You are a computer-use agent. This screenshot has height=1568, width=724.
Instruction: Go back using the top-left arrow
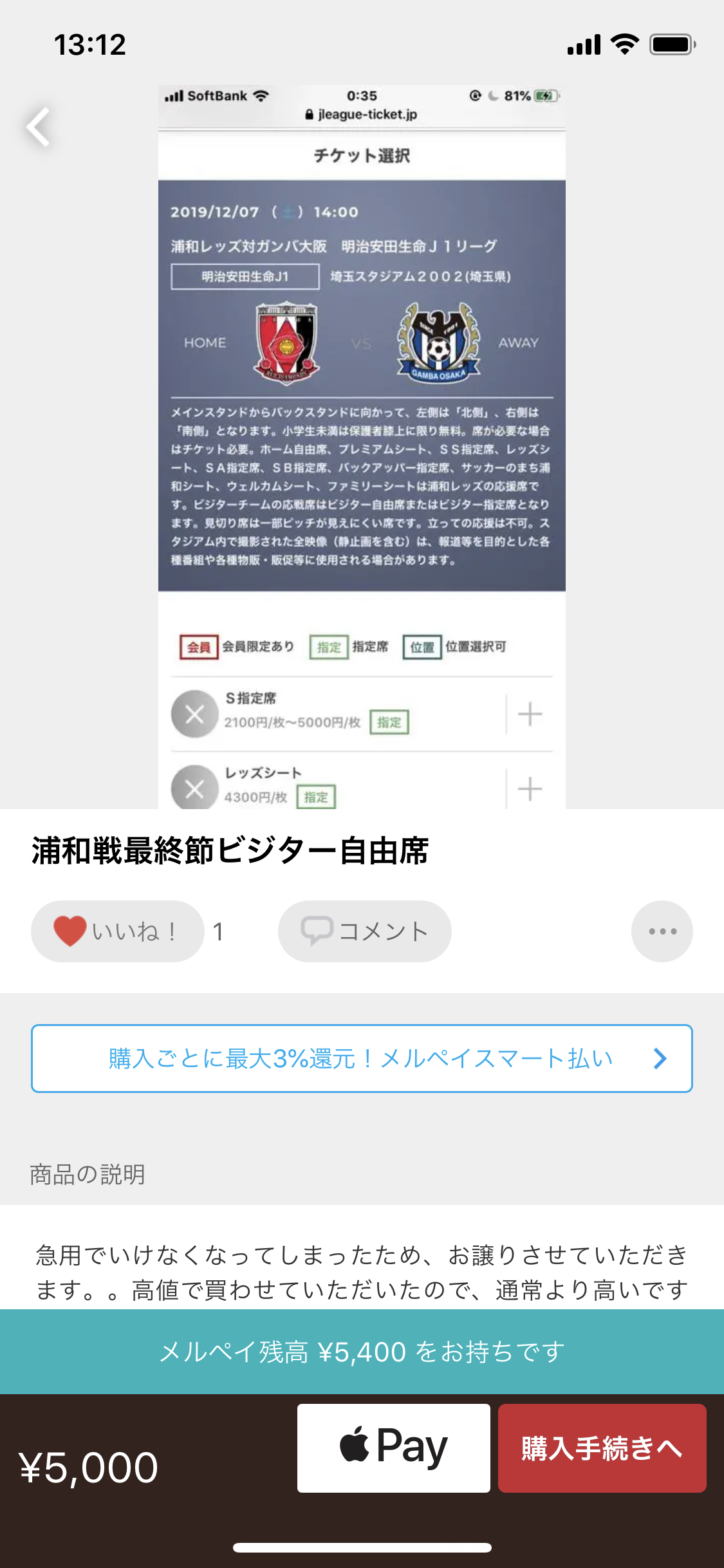point(39,127)
